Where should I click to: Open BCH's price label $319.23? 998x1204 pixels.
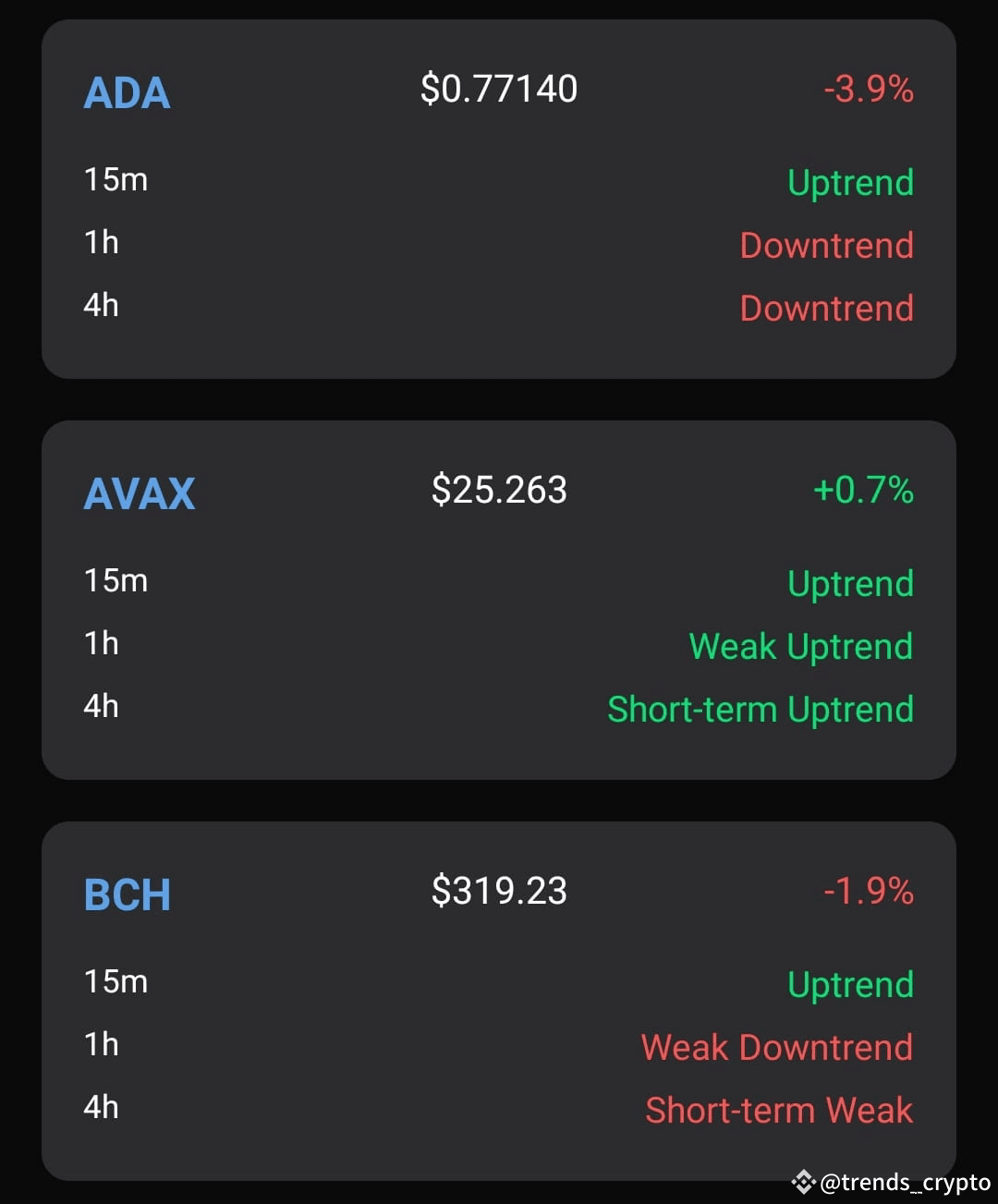click(498, 891)
